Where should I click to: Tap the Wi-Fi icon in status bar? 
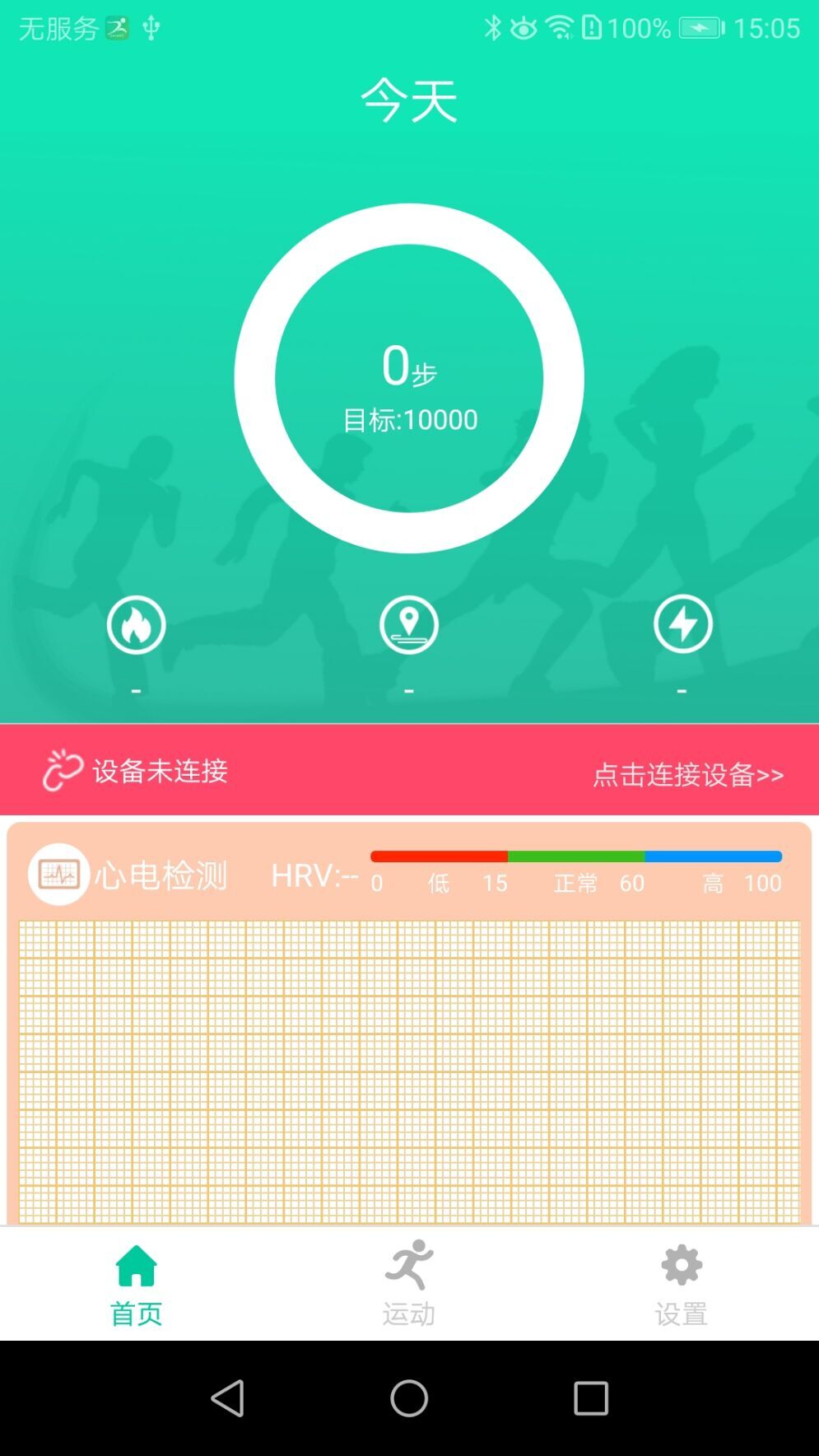[561, 27]
